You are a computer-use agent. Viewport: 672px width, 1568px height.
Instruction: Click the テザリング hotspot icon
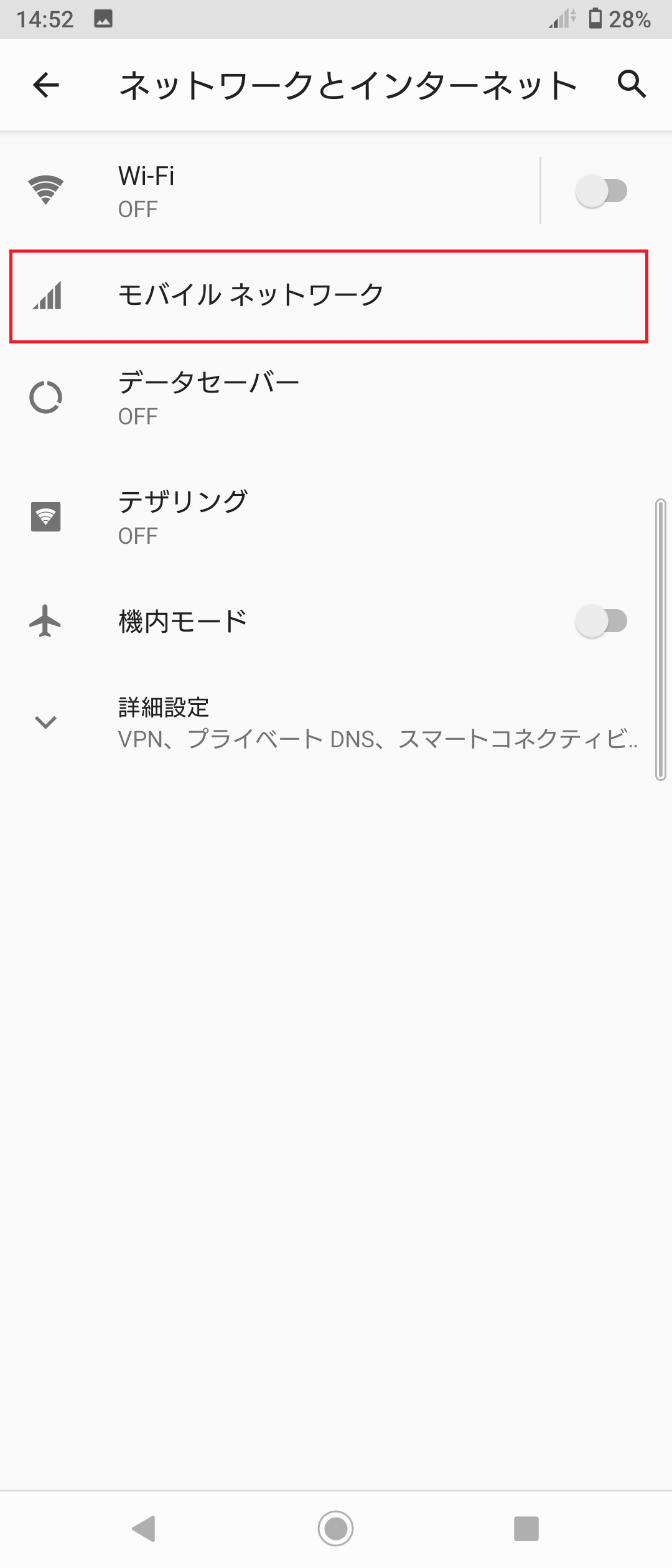pos(45,516)
